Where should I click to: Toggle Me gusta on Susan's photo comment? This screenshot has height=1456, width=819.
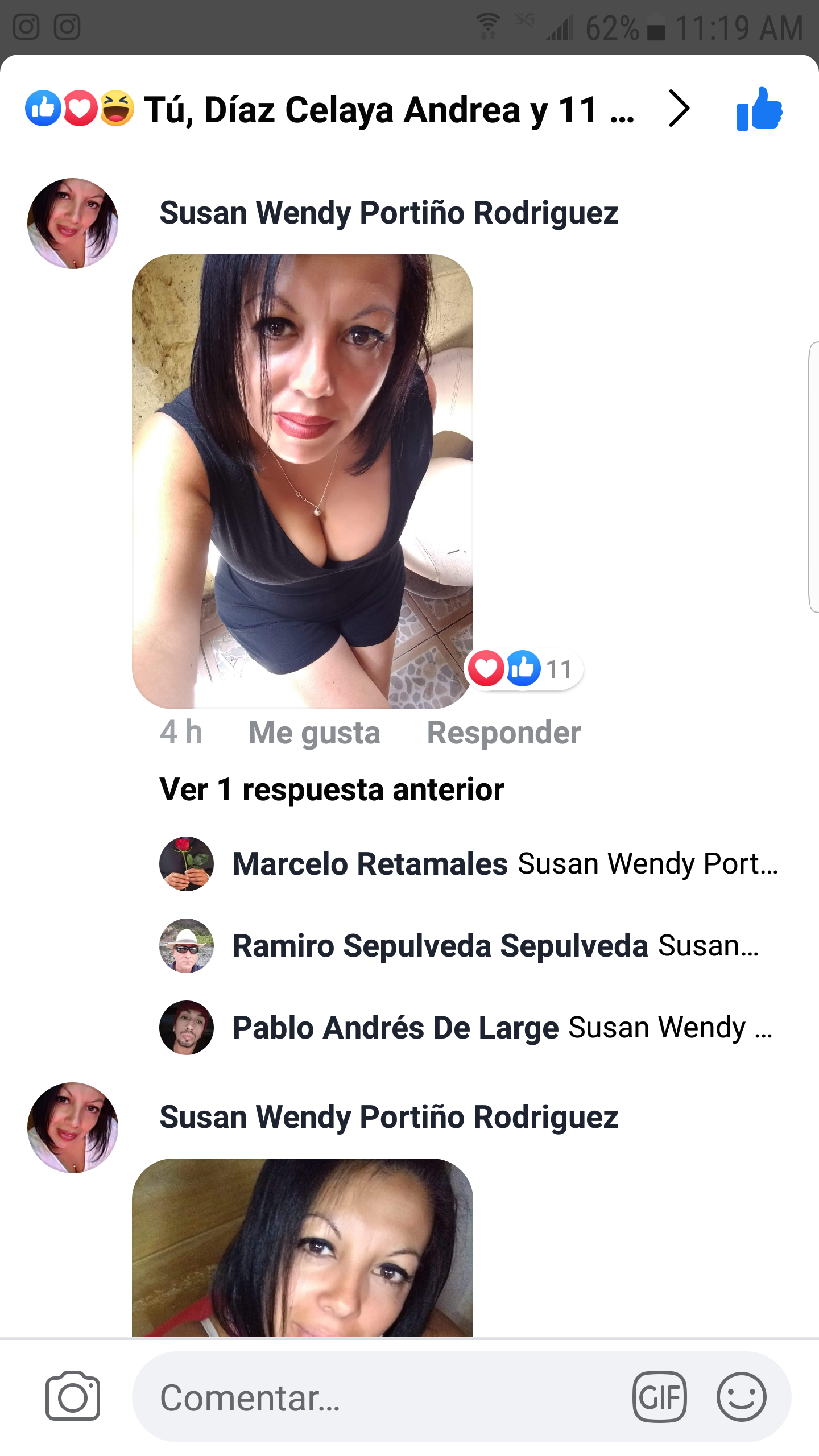(315, 733)
